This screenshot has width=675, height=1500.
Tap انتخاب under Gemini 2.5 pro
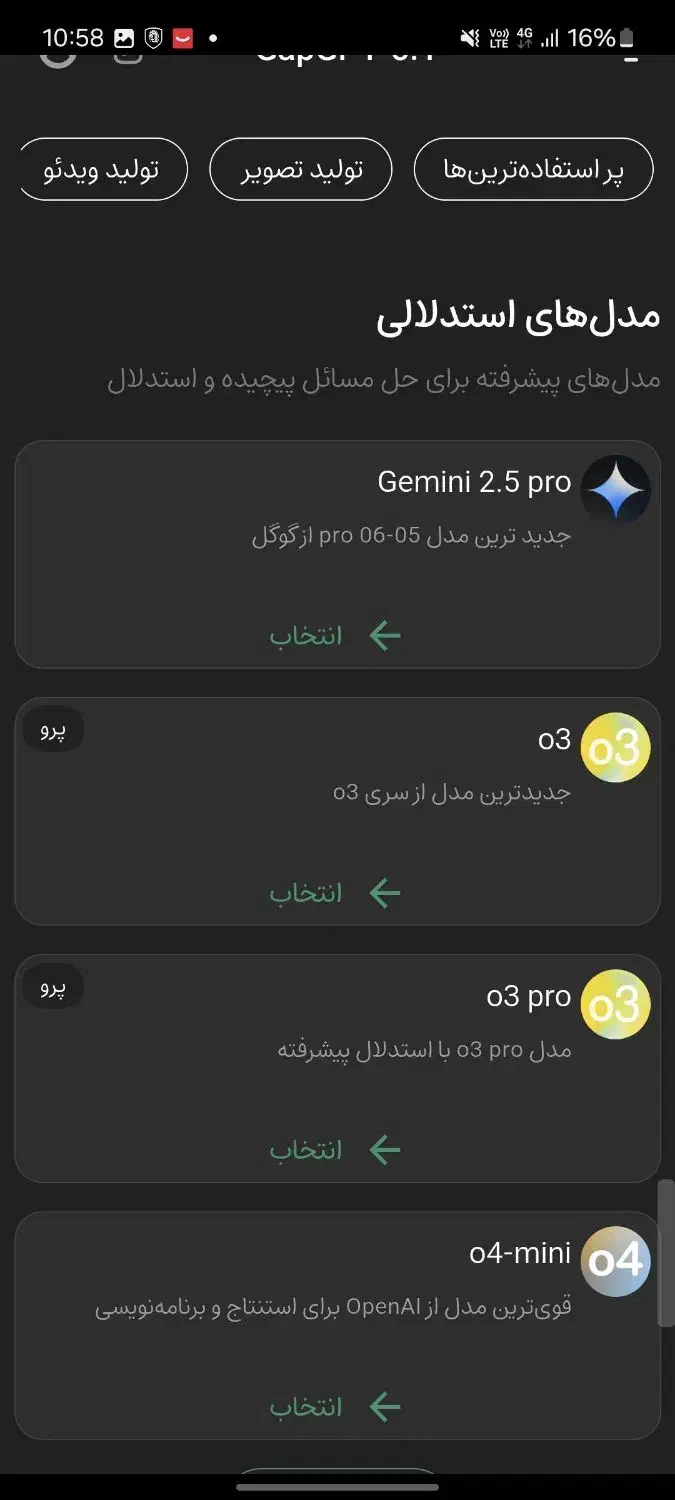tap(335, 636)
